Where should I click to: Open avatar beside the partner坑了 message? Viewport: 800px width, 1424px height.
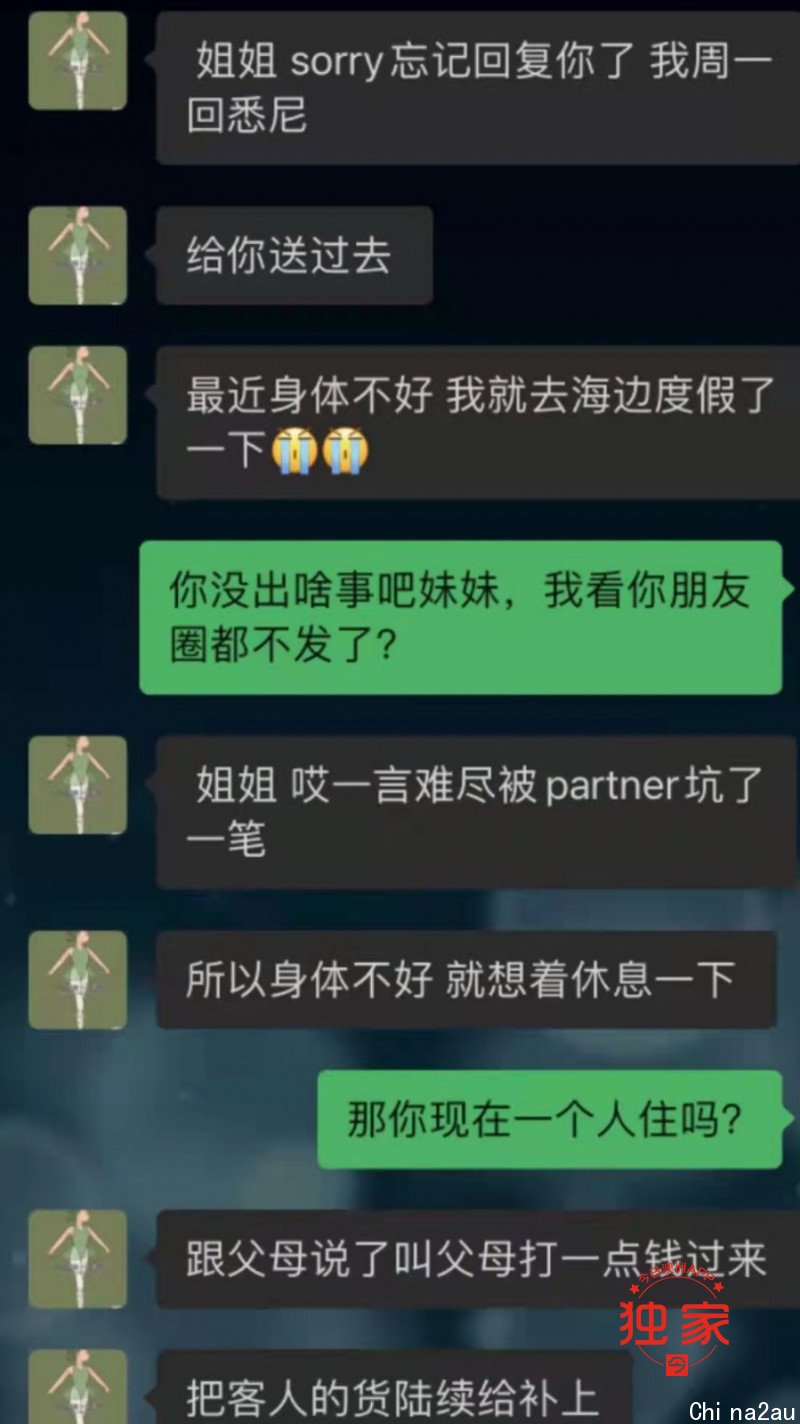click(78, 785)
